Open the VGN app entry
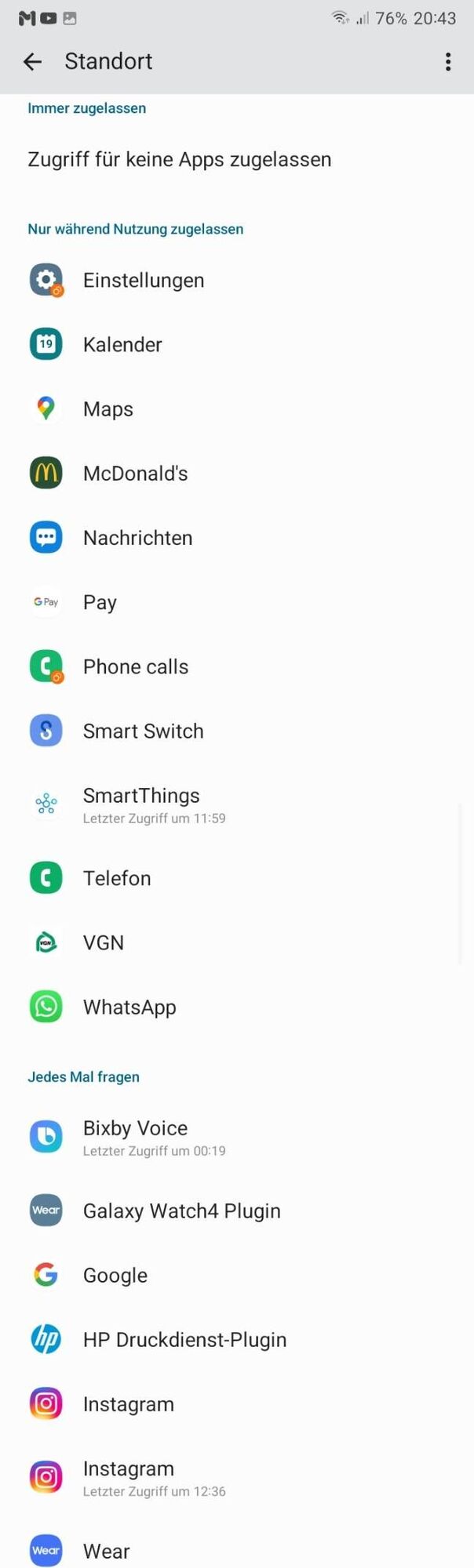The image size is (474, 1568). [104, 942]
